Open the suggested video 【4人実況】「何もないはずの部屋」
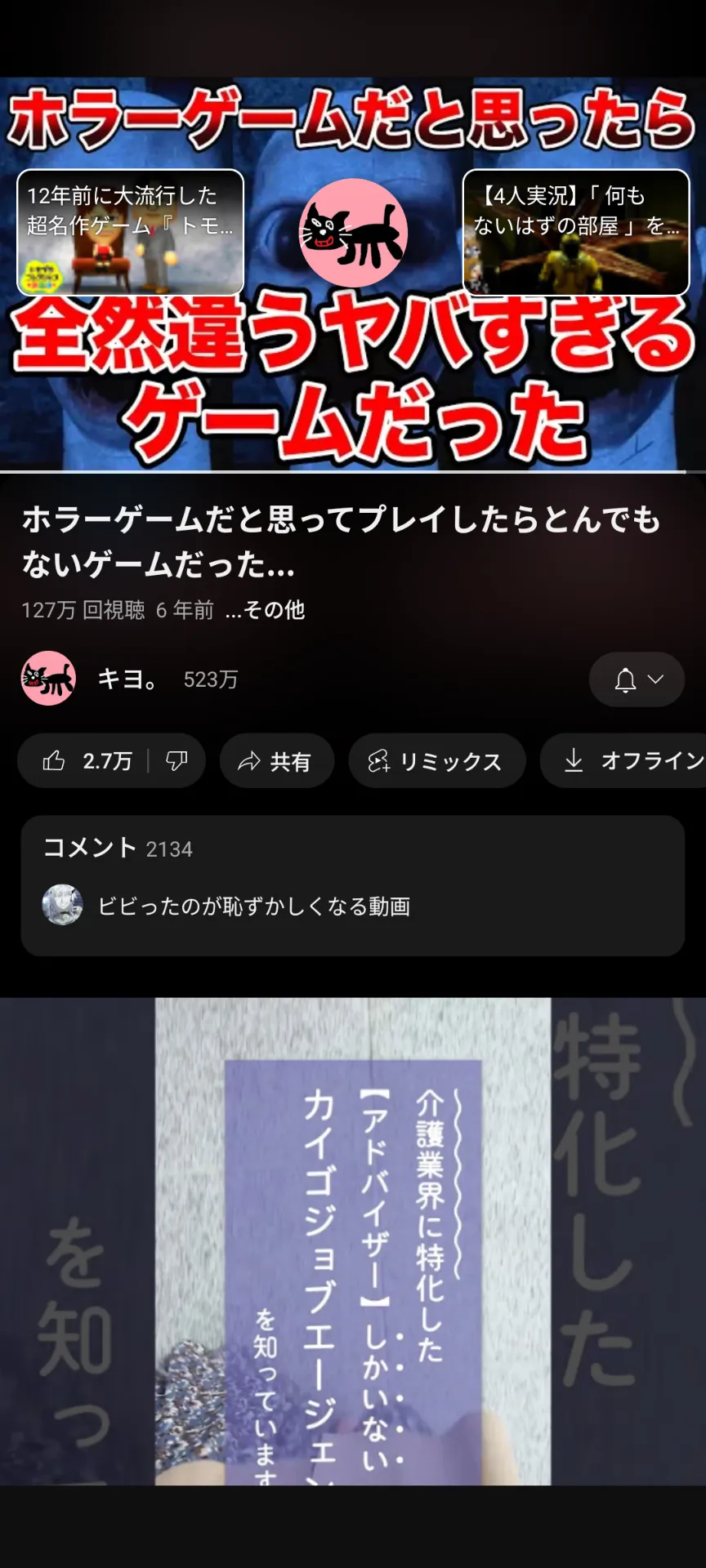The height and width of the screenshot is (1568, 706). click(x=576, y=232)
